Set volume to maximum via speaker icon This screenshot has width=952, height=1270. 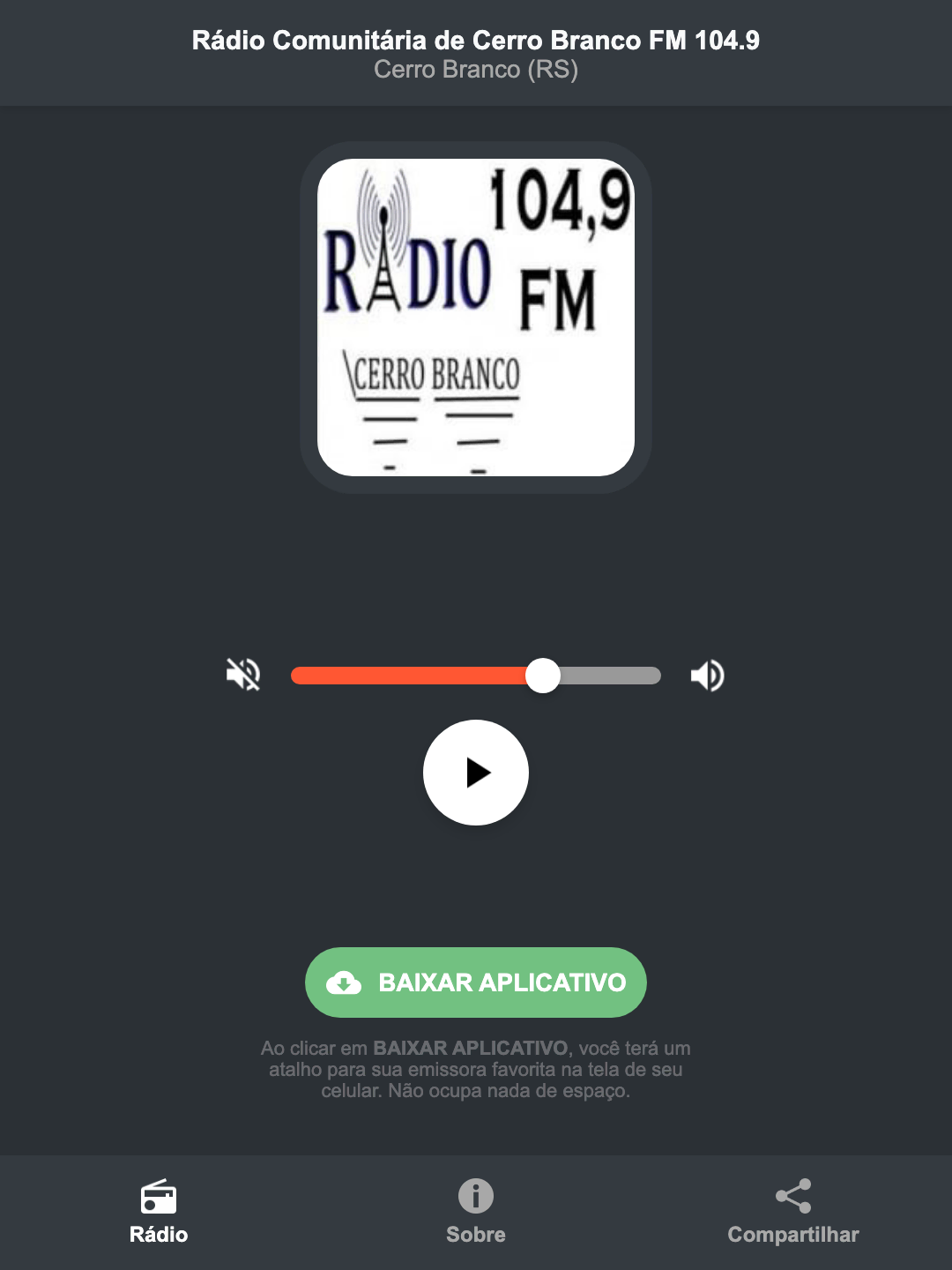click(707, 675)
